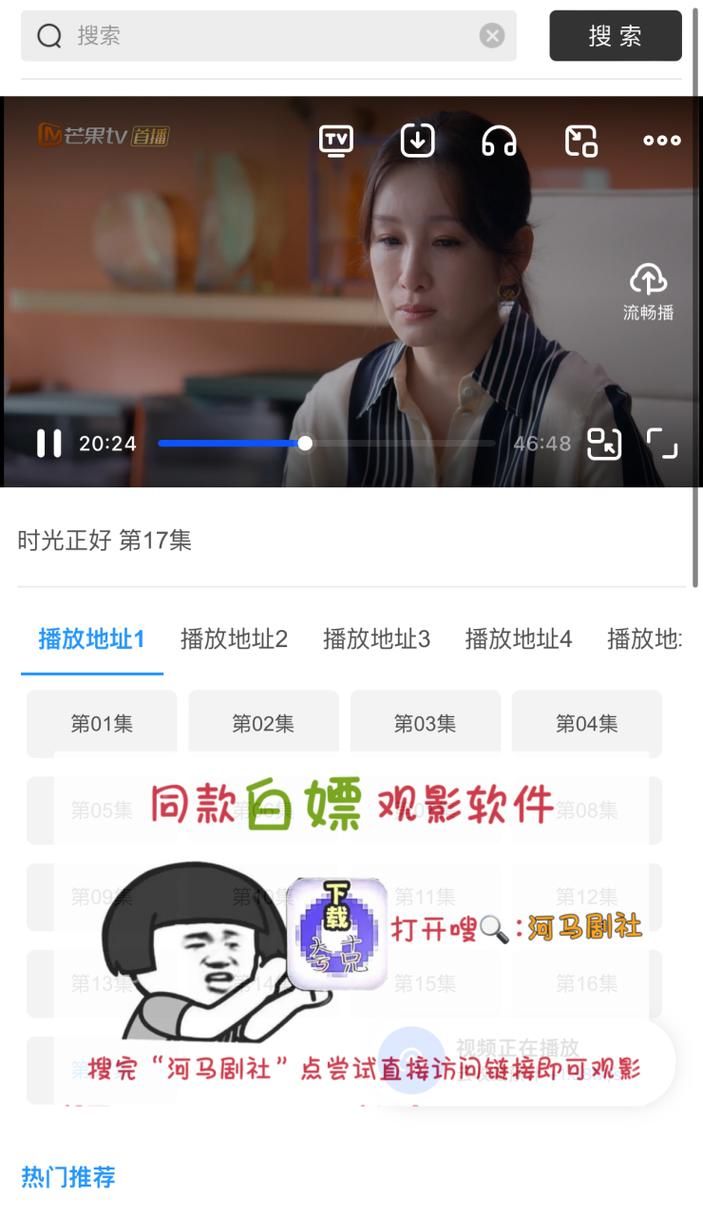The width and height of the screenshot is (703, 1216).
Task: Tap the 搜索 button
Action: pos(615,36)
